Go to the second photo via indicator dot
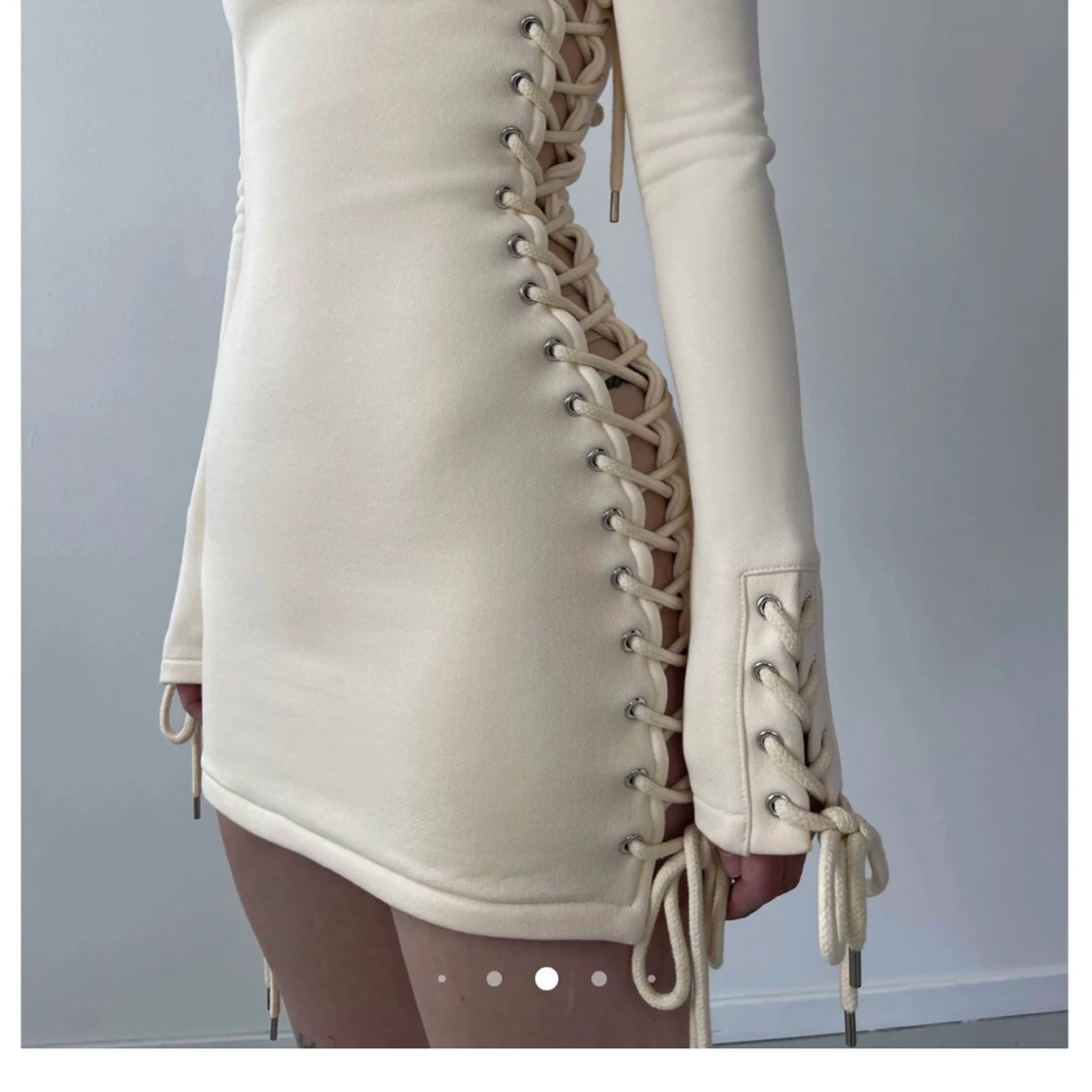 tap(494, 978)
